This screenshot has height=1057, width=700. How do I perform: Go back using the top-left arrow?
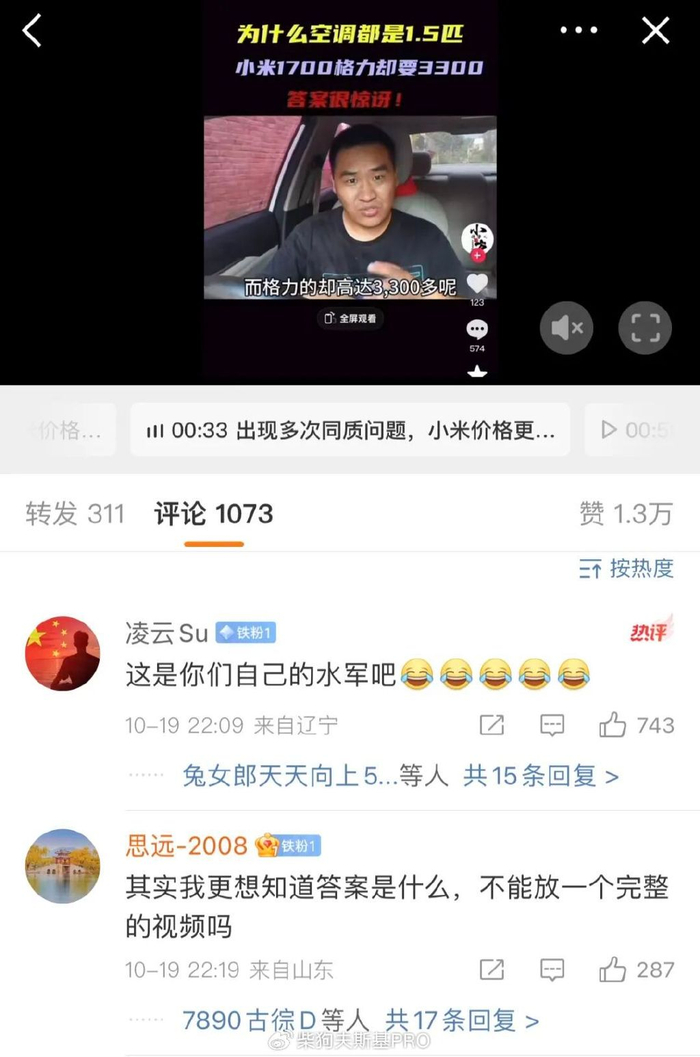(33, 31)
